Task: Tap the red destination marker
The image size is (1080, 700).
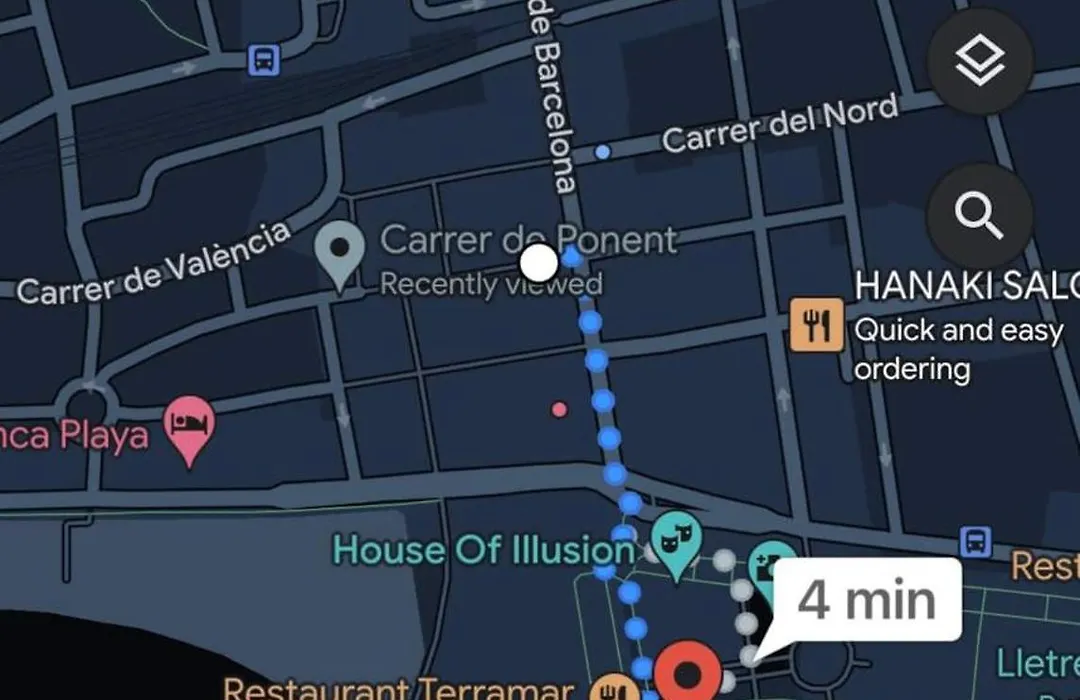Action: coord(687,676)
